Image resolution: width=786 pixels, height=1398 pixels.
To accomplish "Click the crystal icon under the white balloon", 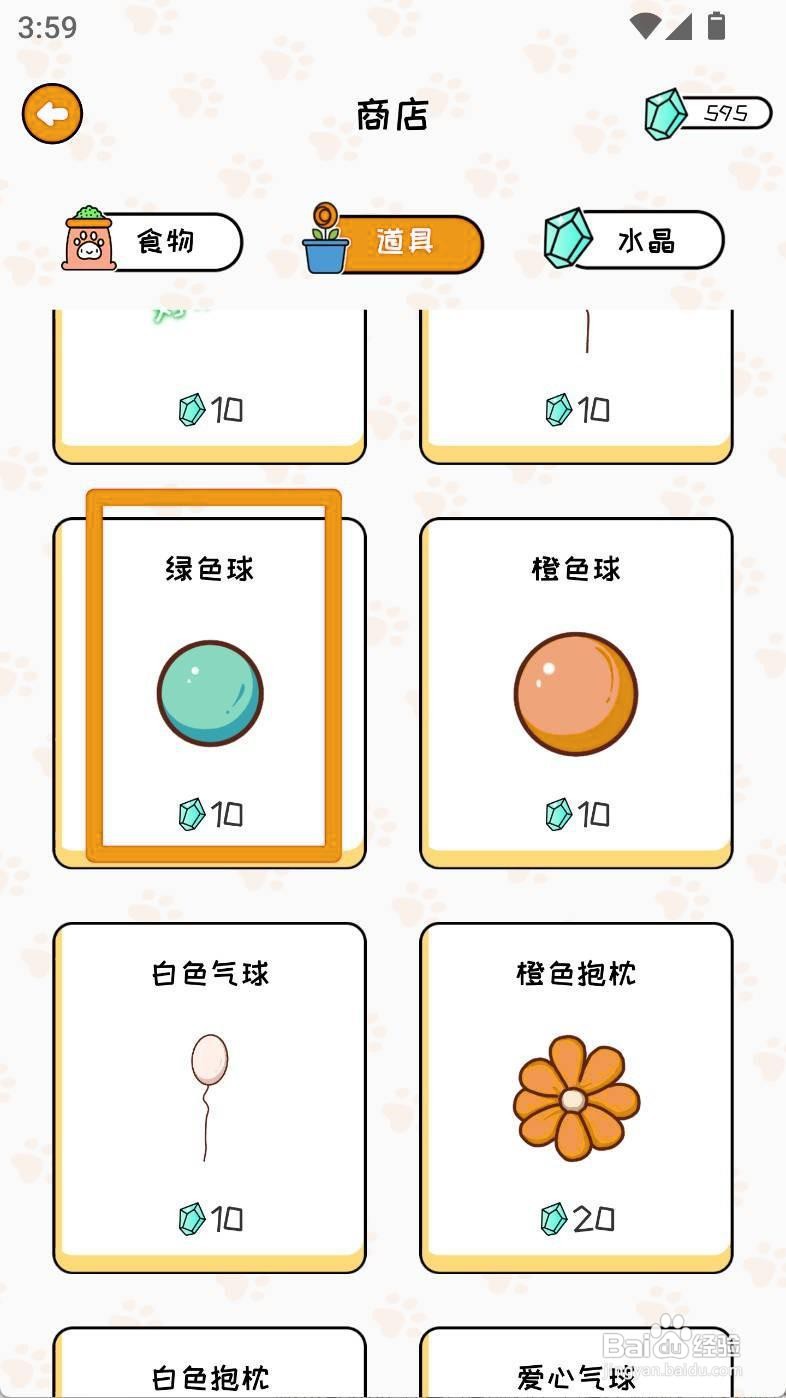I will (191, 1220).
